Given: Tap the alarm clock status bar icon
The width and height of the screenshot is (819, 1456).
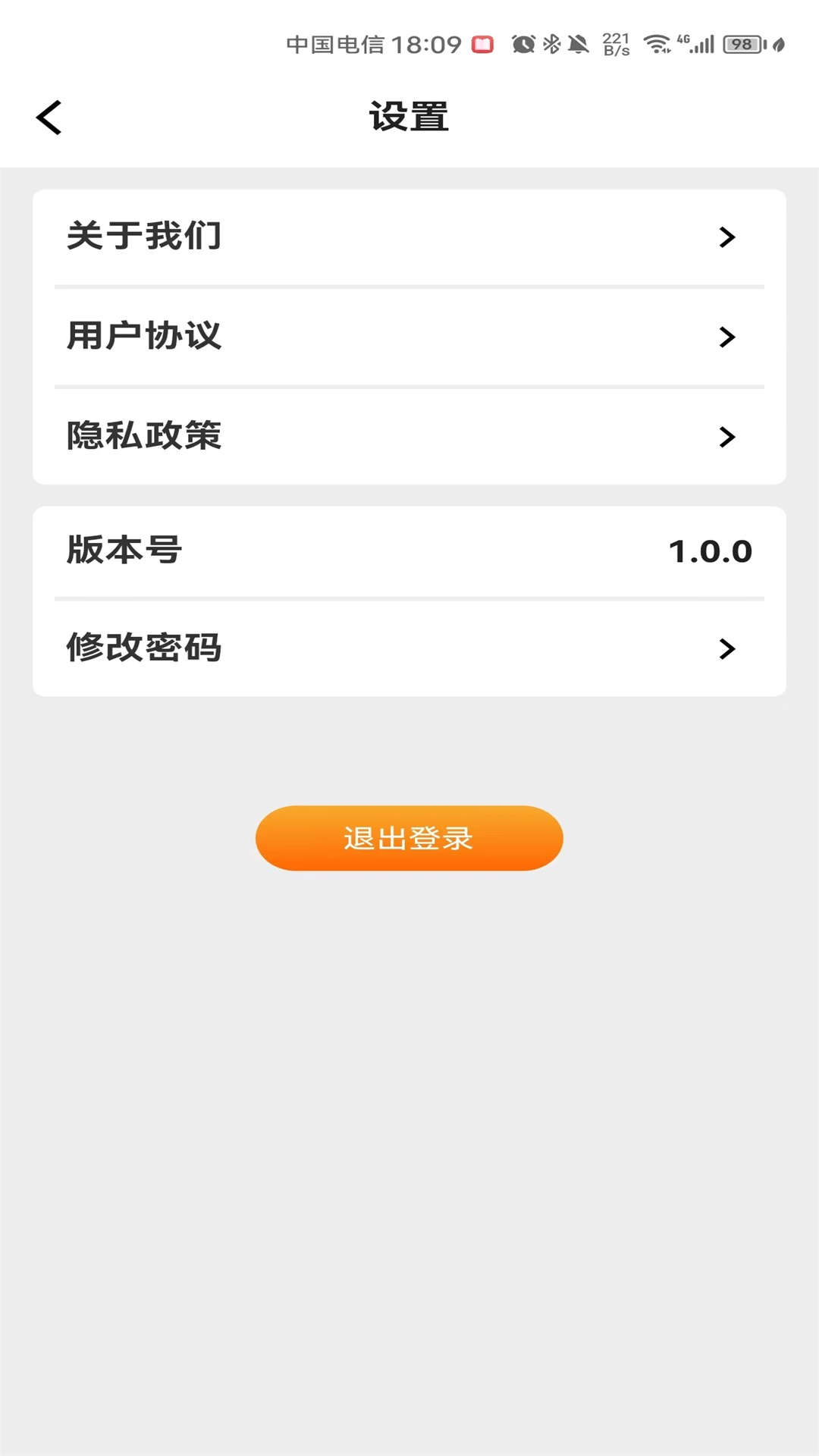Looking at the screenshot, I should coord(522,44).
